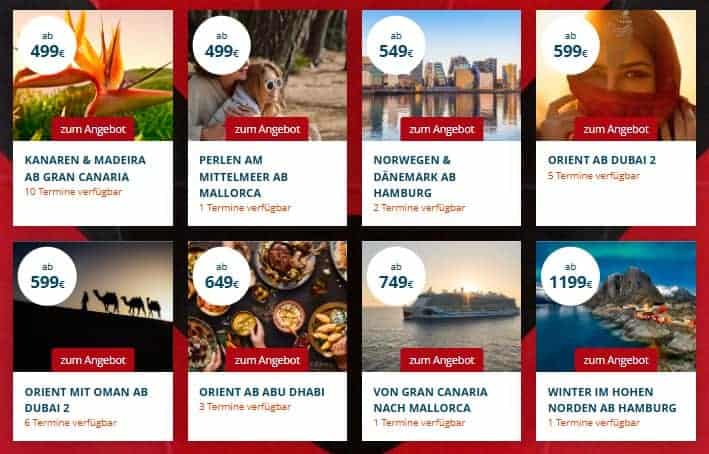709x454 pixels.
Task: Tap 'zum Angebot' for Norwegen & Dänemark
Action: pyautogui.click(x=441, y=129)
